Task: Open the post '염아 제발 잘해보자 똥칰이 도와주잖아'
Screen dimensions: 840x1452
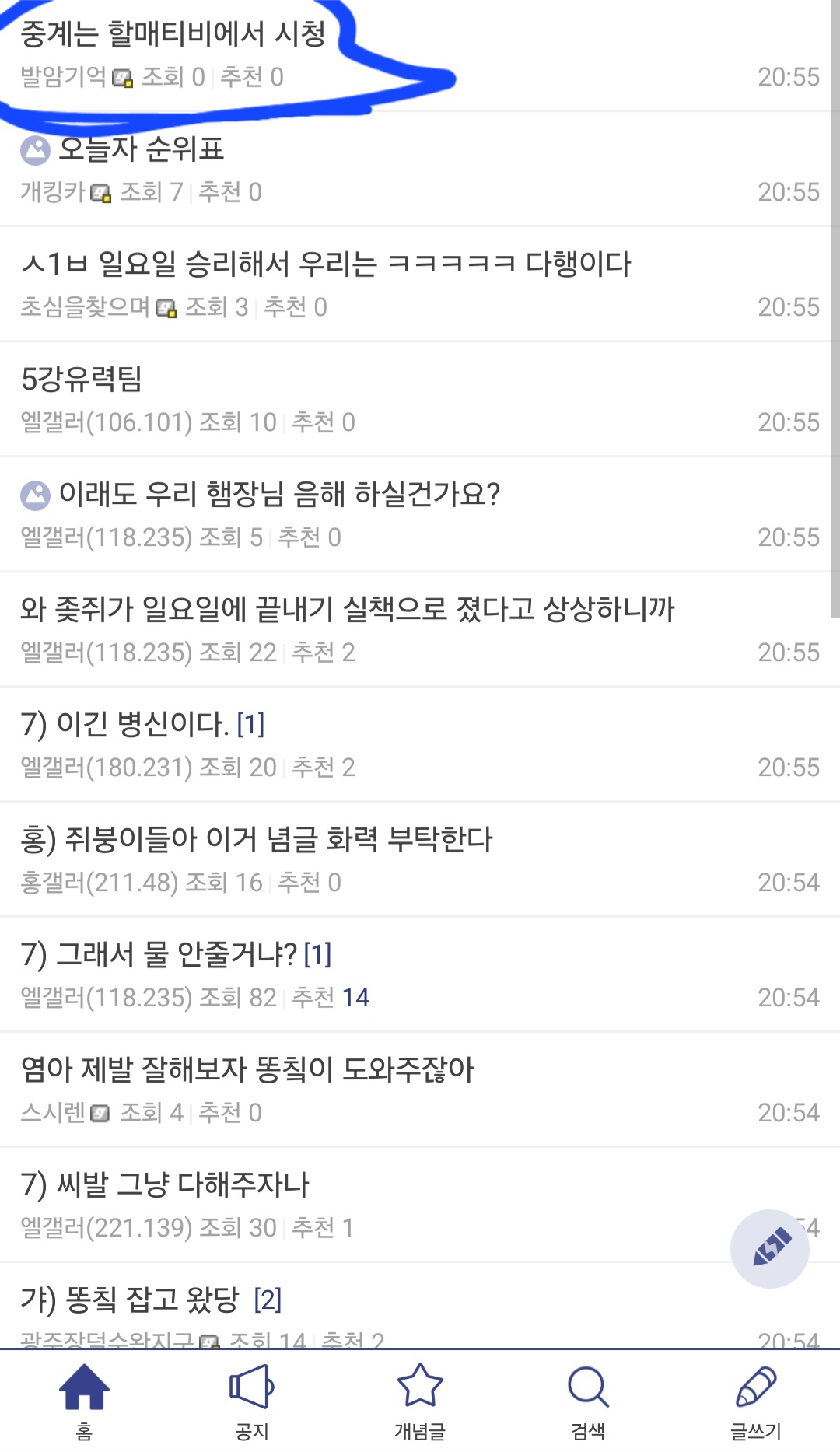Action: [247, 1069]
